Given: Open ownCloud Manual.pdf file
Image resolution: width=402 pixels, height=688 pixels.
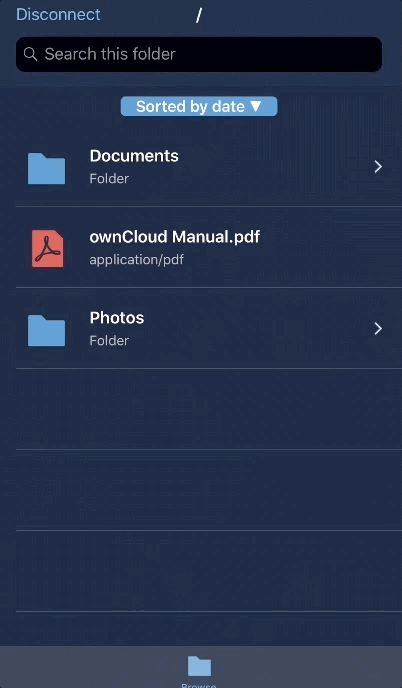Looking at the screenshot, I should click(201, 247).
